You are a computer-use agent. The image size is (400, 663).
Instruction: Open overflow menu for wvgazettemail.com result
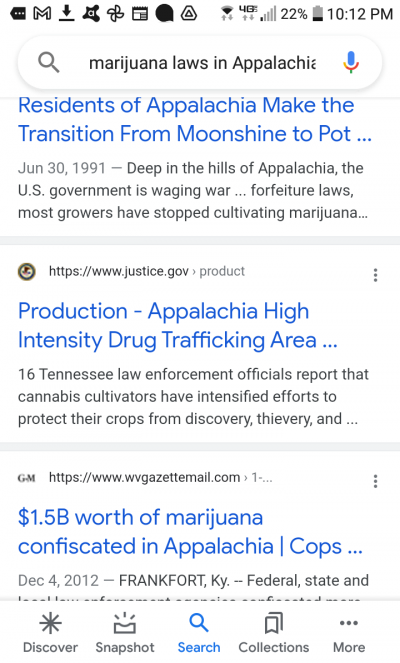(x=375, y=481)
